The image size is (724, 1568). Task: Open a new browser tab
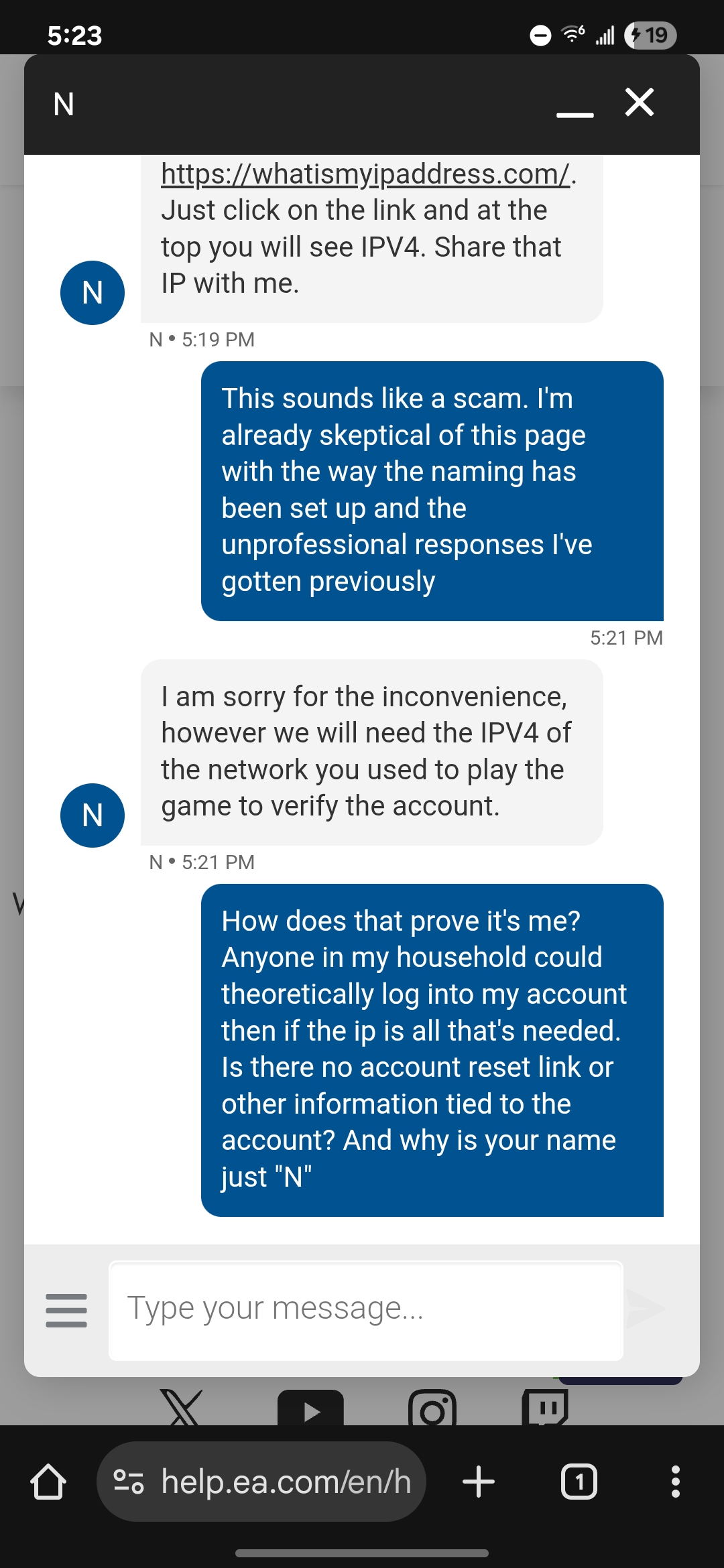[x=479, y=1482]
